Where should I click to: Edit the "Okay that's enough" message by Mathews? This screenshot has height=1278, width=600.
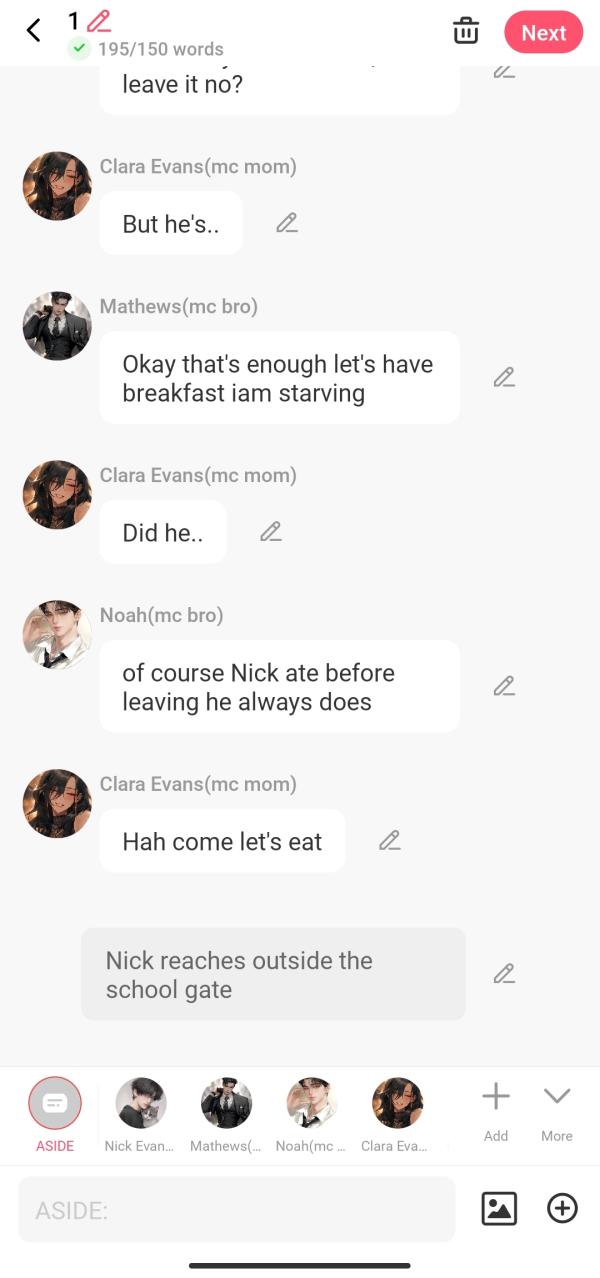[x=504, y=377]
